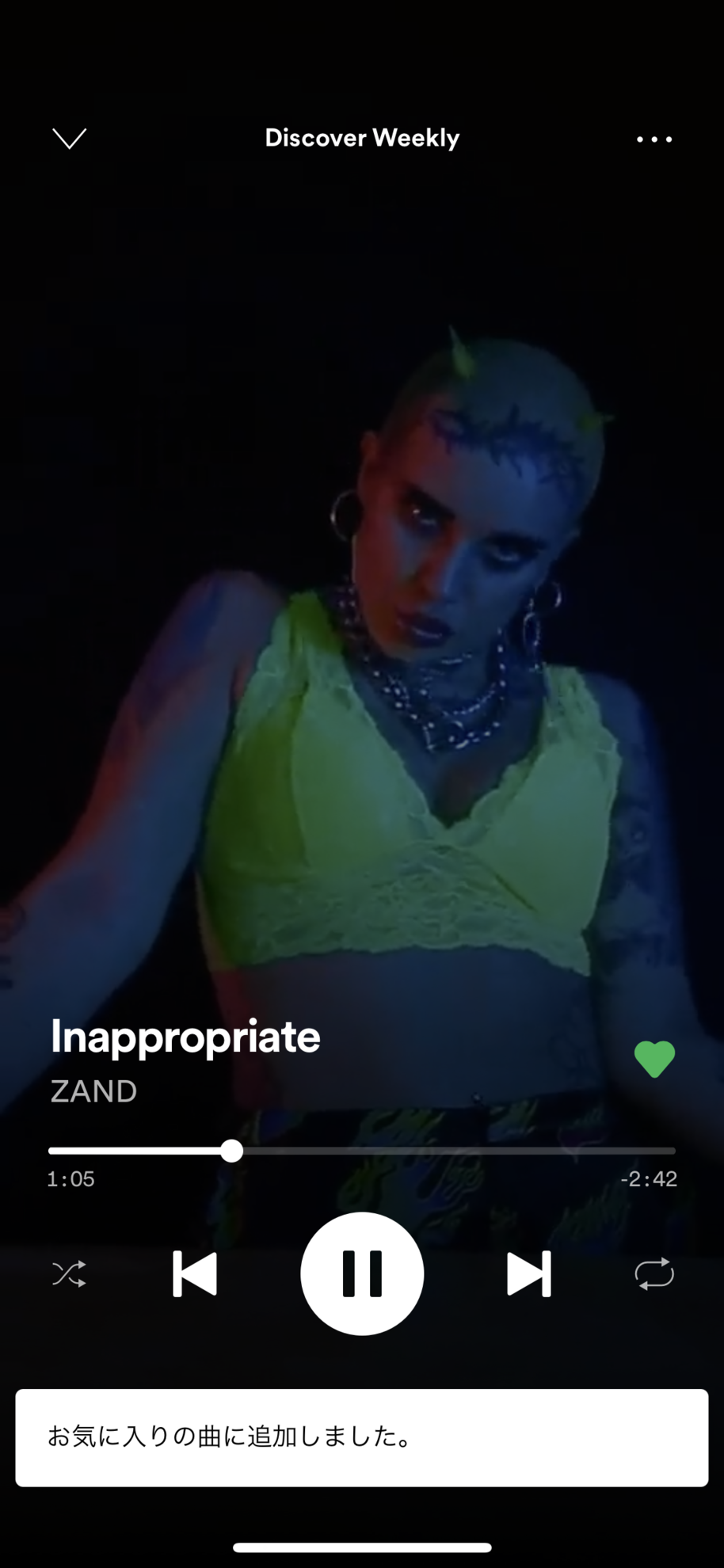The width and height of the screenshot is (724, 1568).
Task: Enable shuffle mode
Action: (x=70, y=1273)
